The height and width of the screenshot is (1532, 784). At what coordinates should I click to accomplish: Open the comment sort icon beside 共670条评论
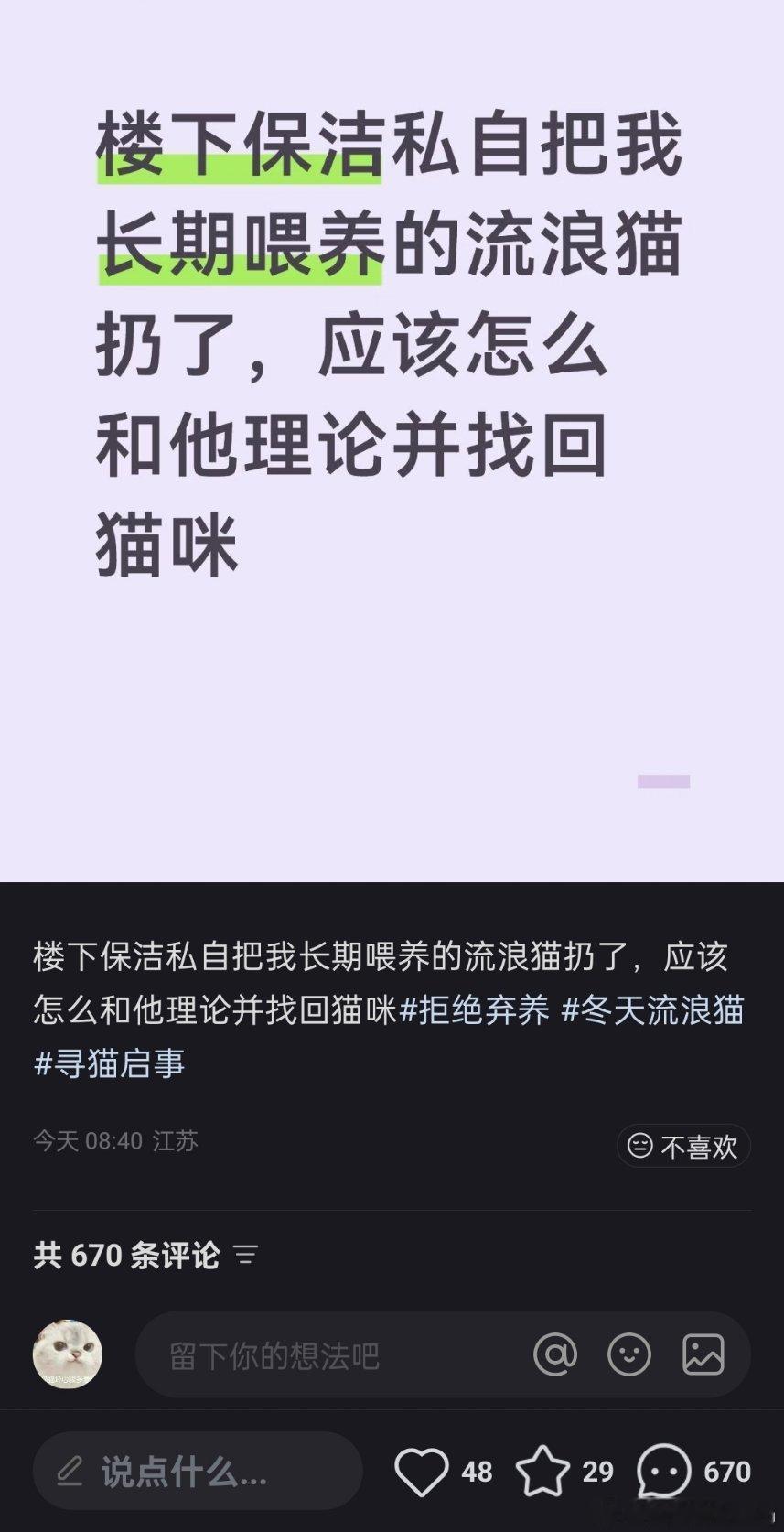(x=245, y=1255)
